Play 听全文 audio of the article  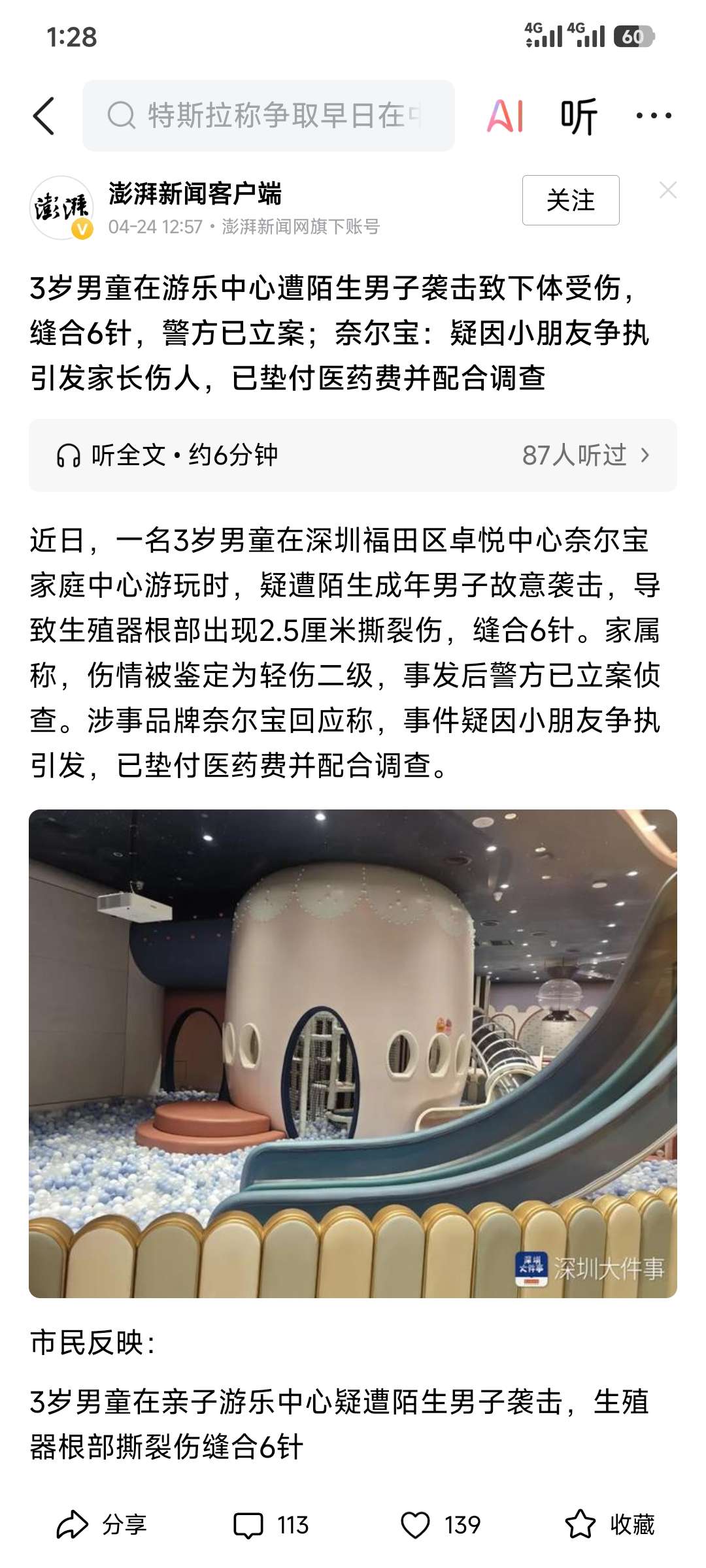167,455
